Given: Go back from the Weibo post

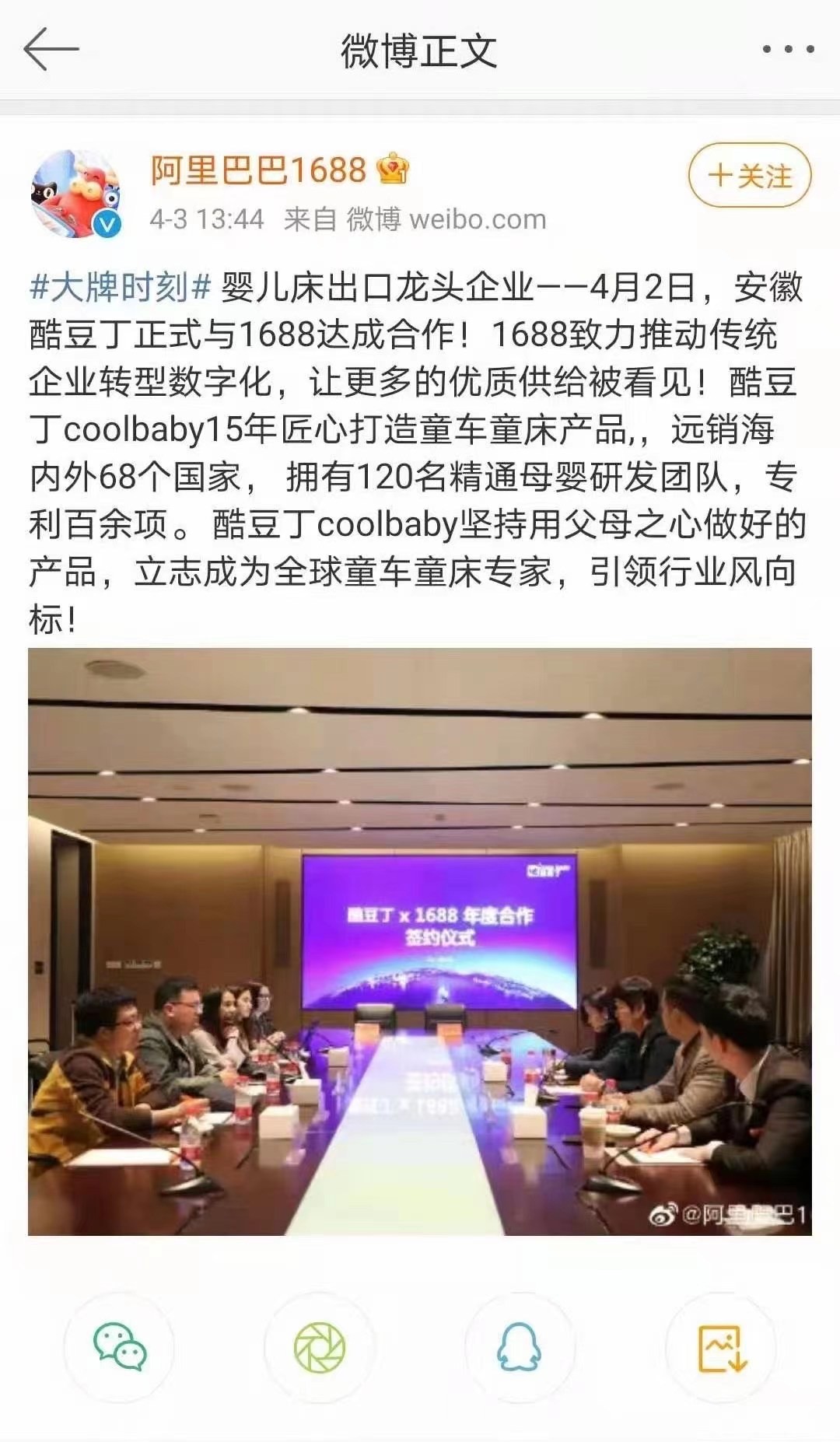Looking at the screenshot, I should click(51, 49).
